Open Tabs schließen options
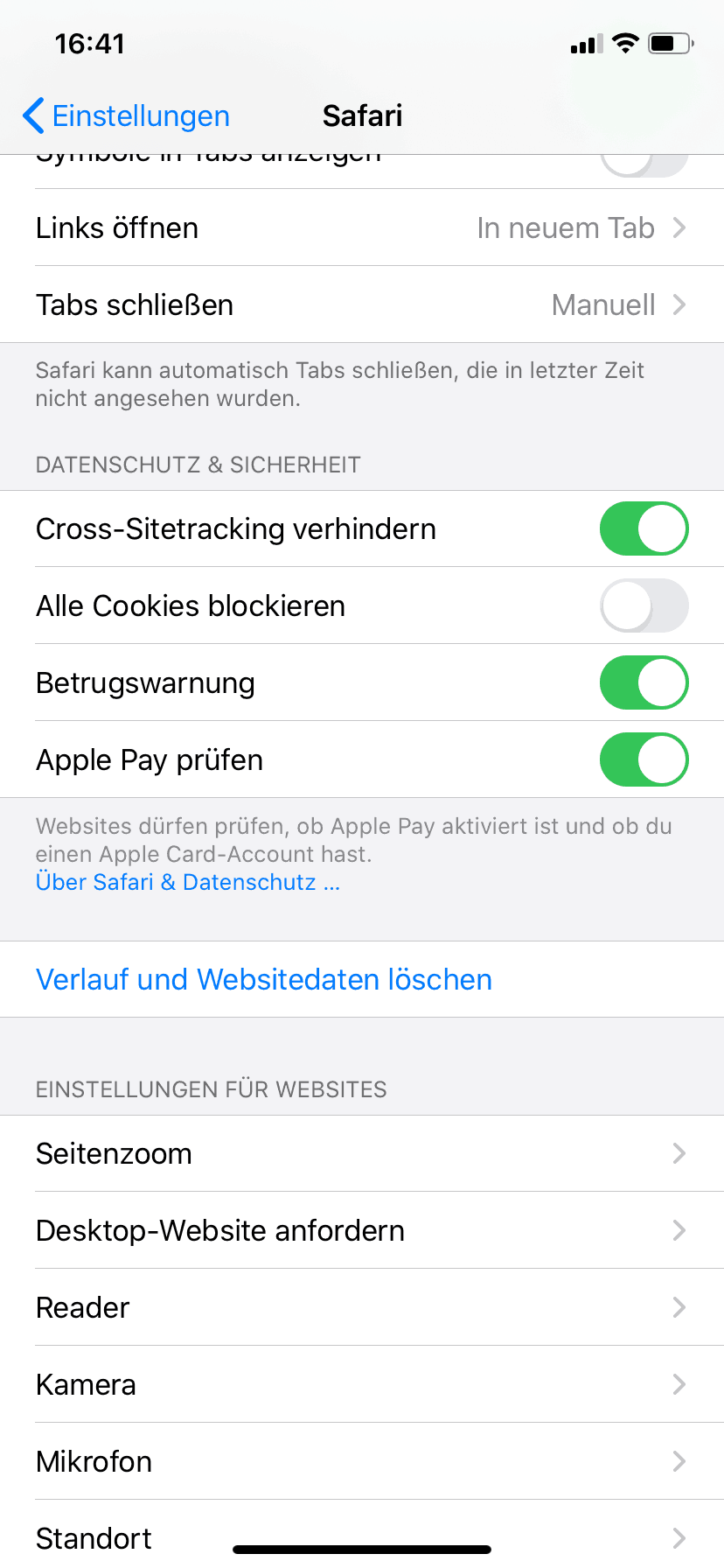The width and height of the screenshot is (724, 1568). click(362, 304)
